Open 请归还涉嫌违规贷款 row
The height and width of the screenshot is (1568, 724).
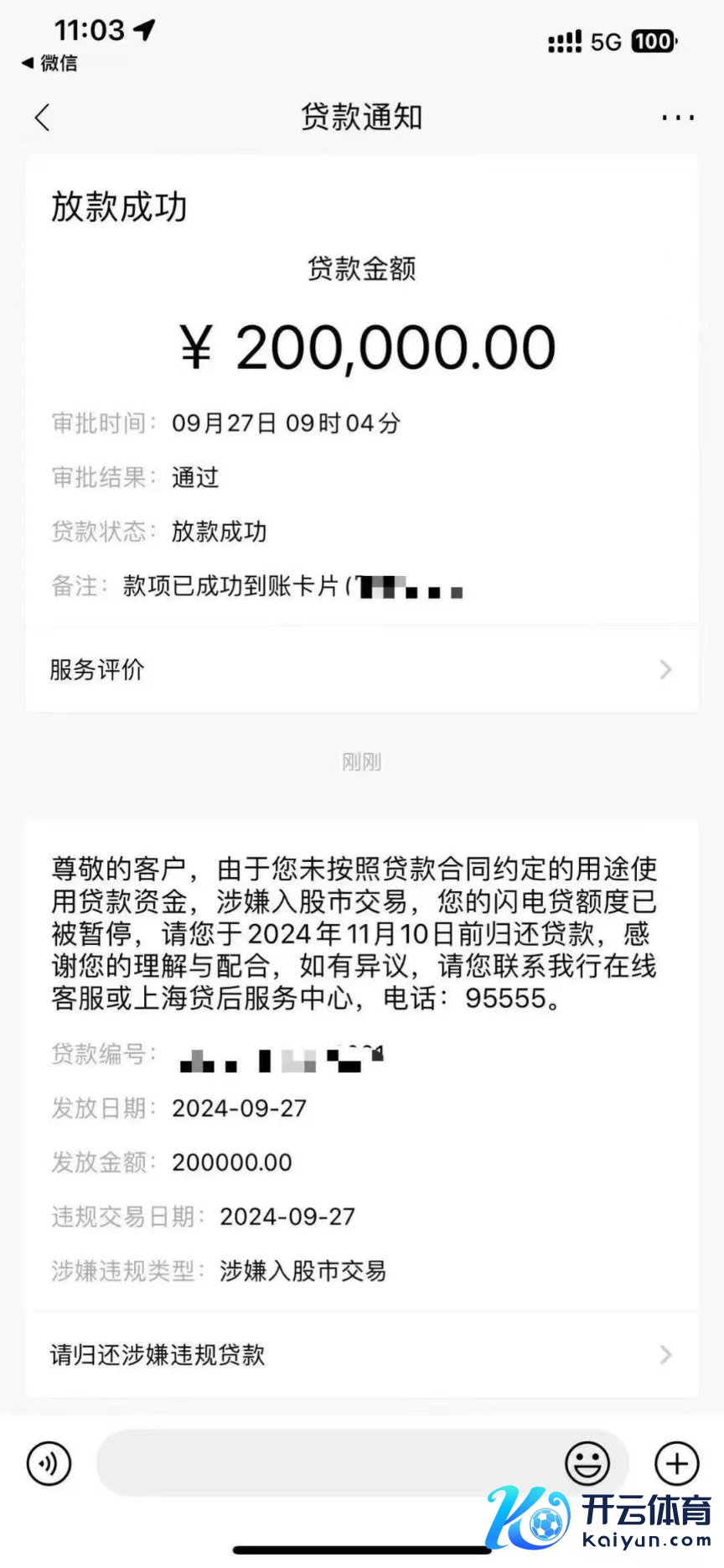pos(362,1354)
